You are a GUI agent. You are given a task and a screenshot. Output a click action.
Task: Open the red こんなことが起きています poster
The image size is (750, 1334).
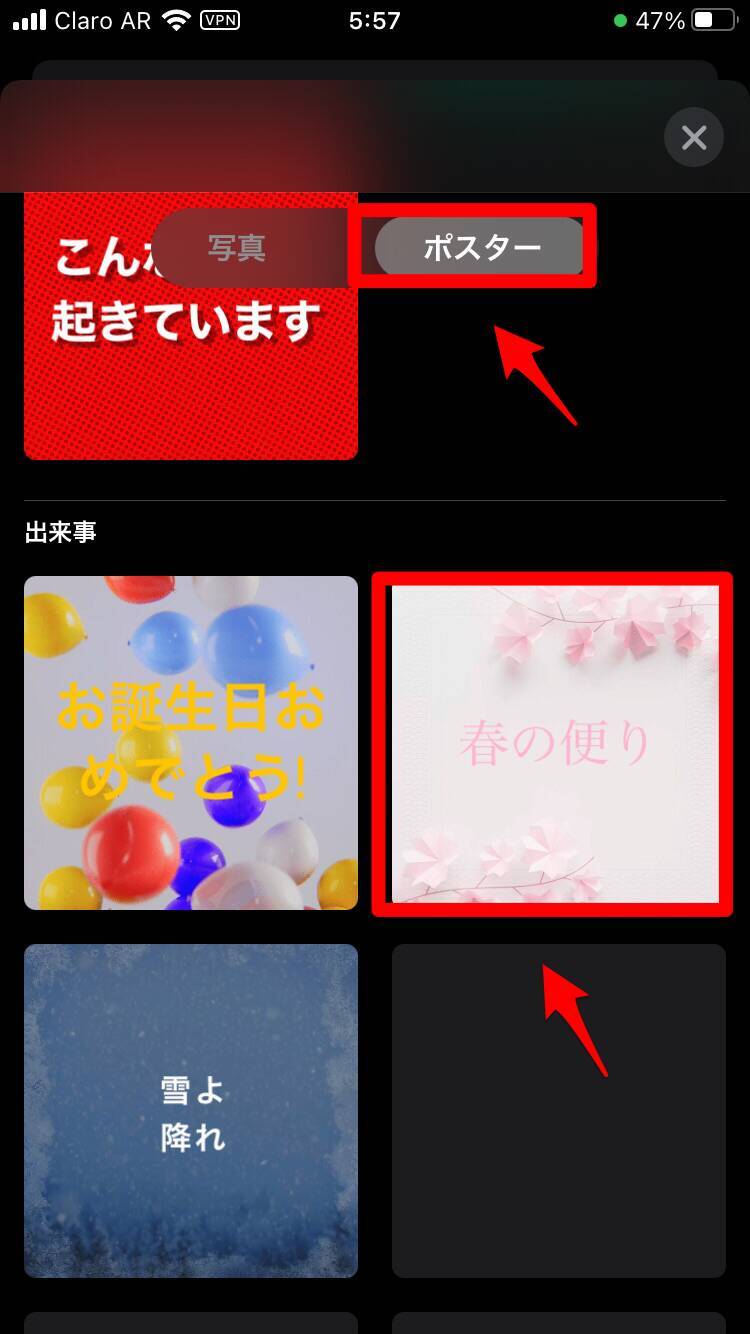190,380
